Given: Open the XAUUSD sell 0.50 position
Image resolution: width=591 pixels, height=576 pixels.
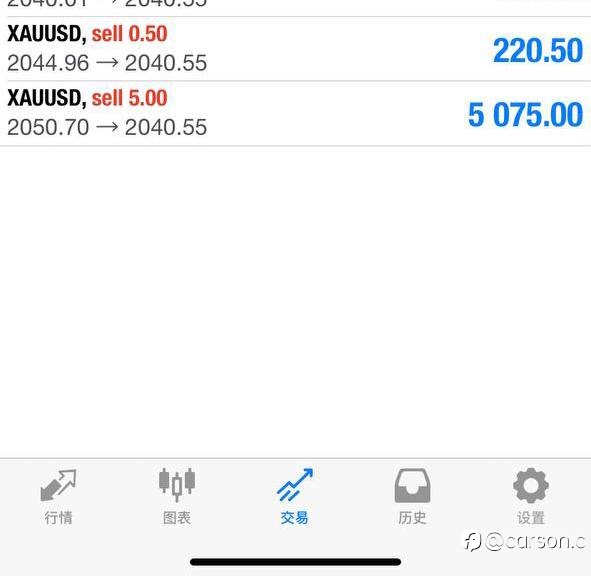Looking at the screenshot, I should click(296, 49).
